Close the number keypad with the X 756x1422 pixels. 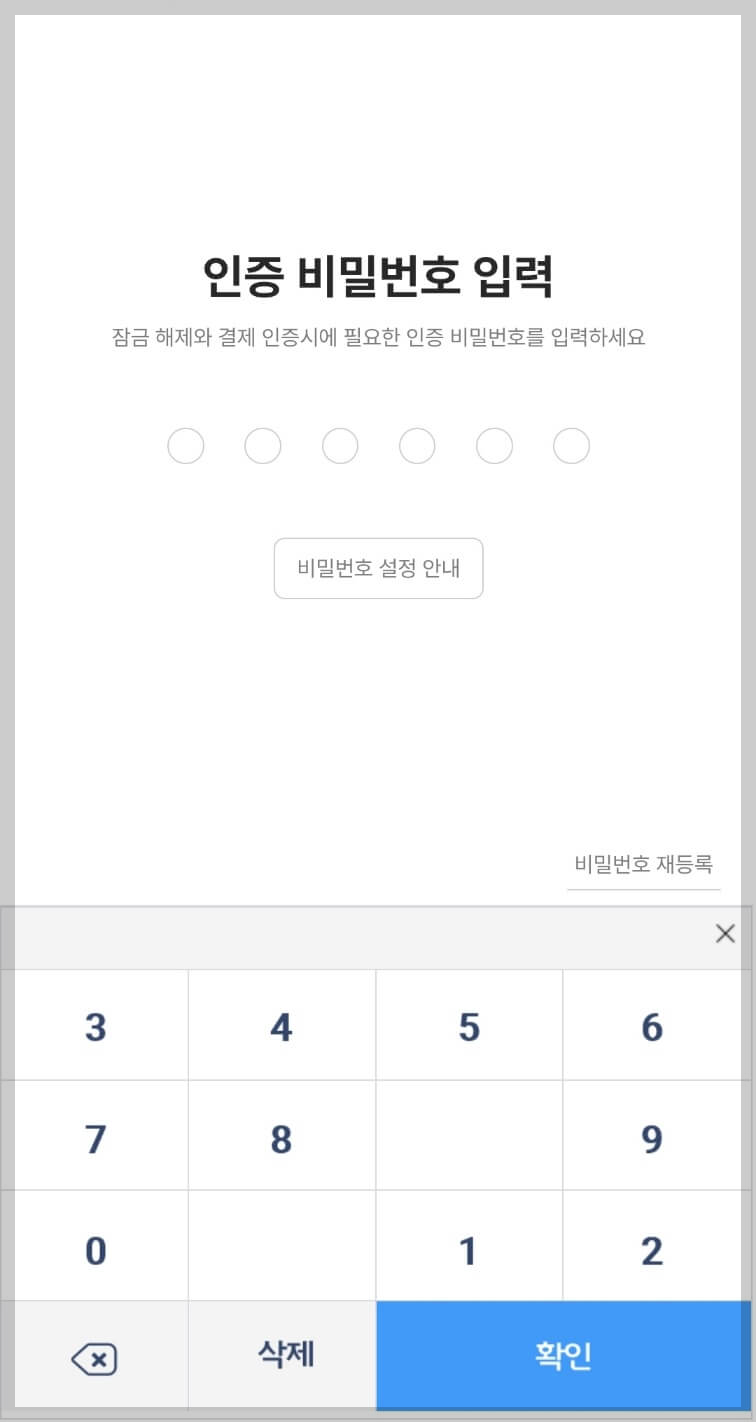tap(725, 933)
